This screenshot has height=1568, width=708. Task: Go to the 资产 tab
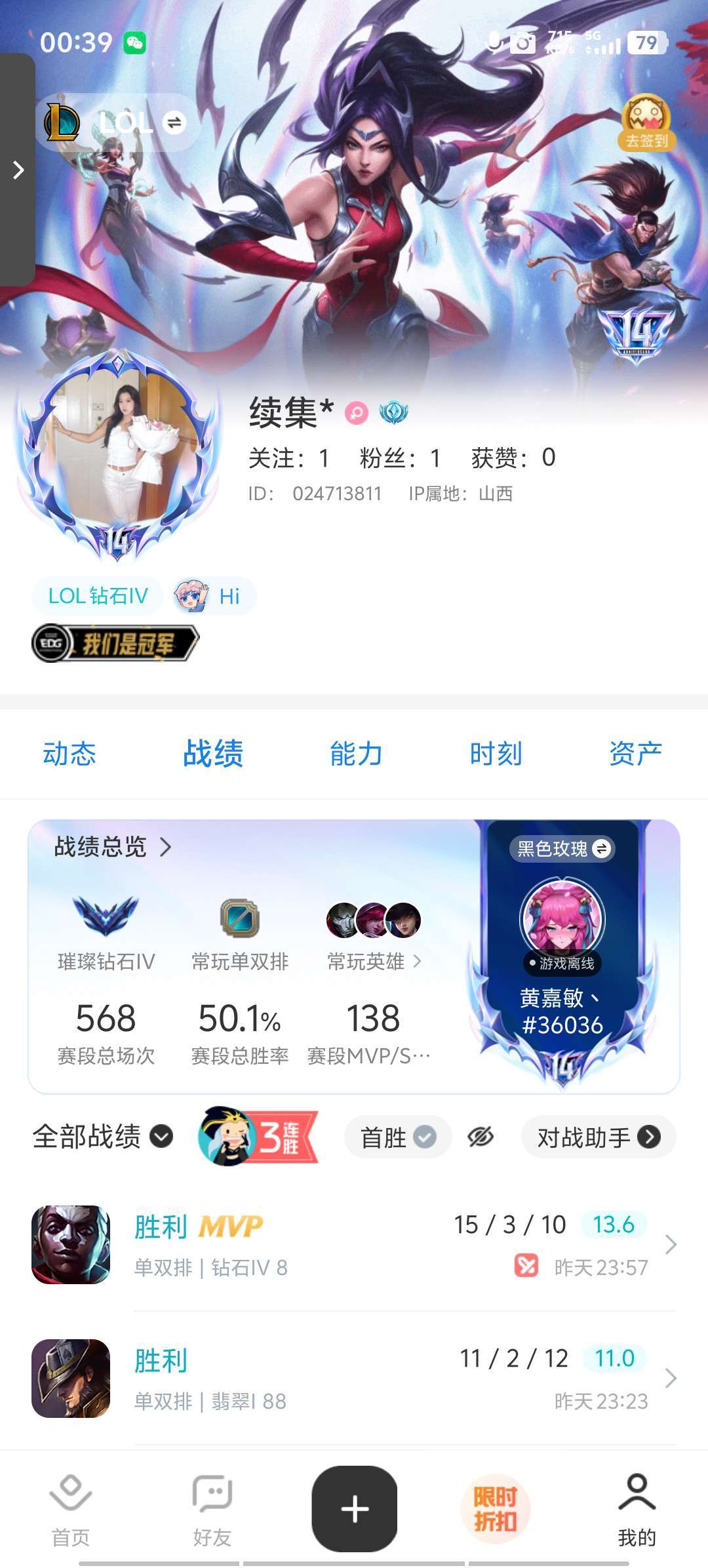click(635, 754)
